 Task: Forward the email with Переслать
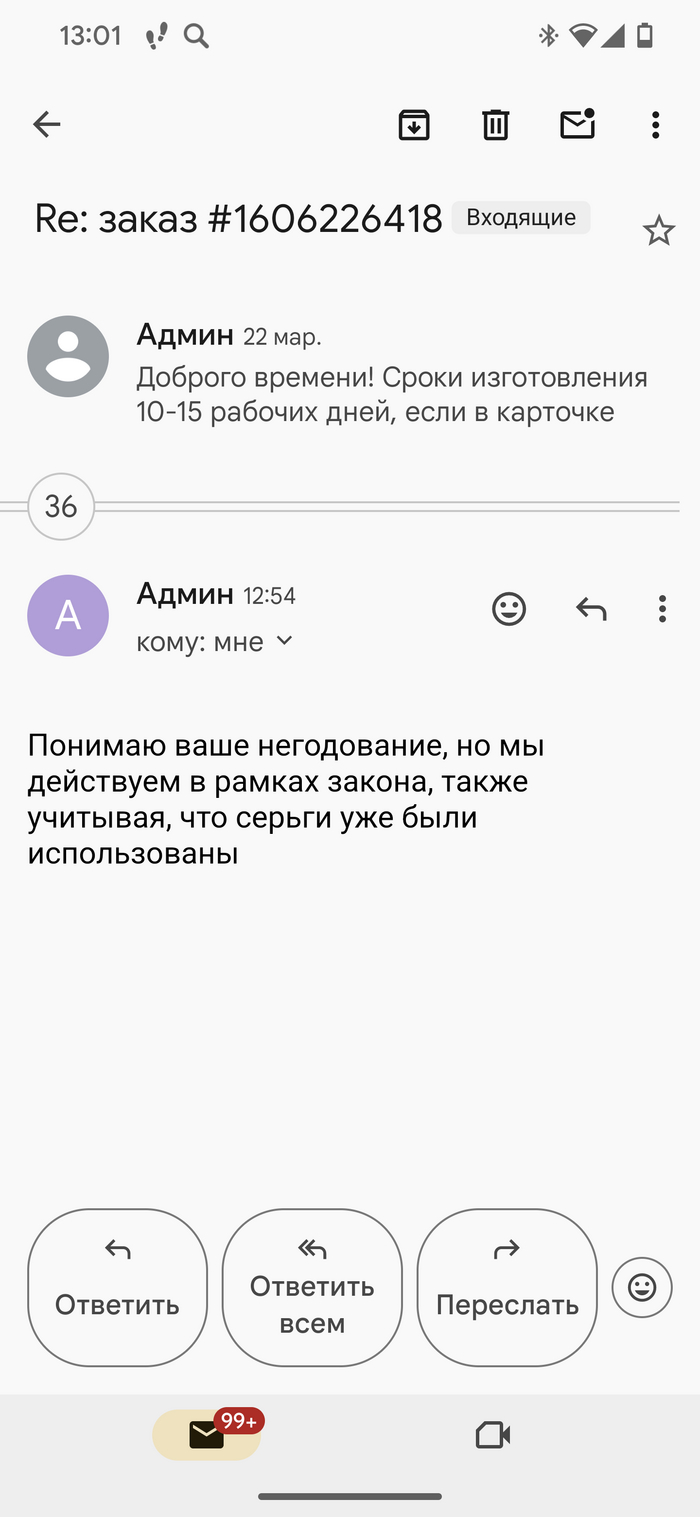[507, 1287]
